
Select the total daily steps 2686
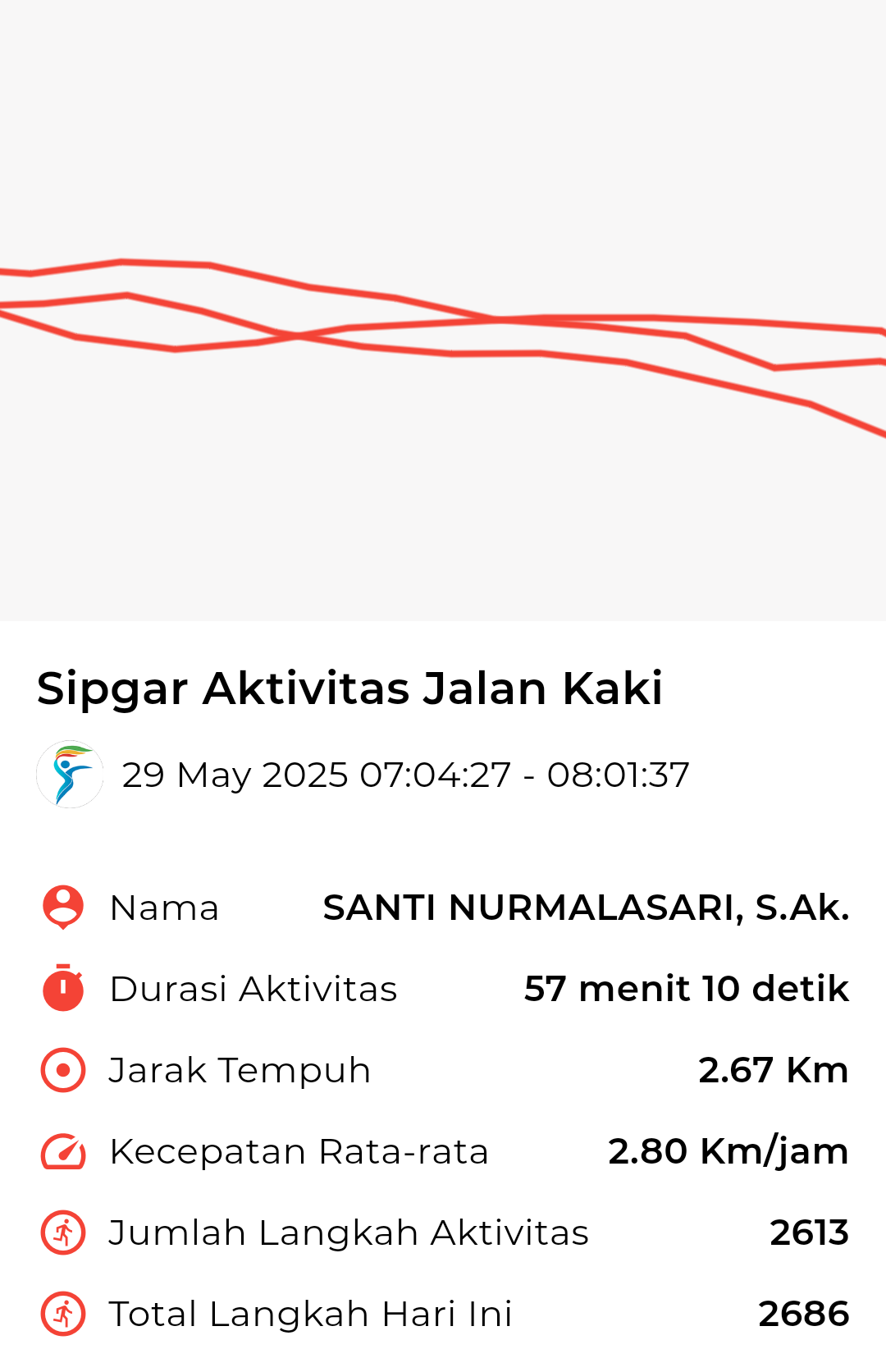(x=806, y=1313)
